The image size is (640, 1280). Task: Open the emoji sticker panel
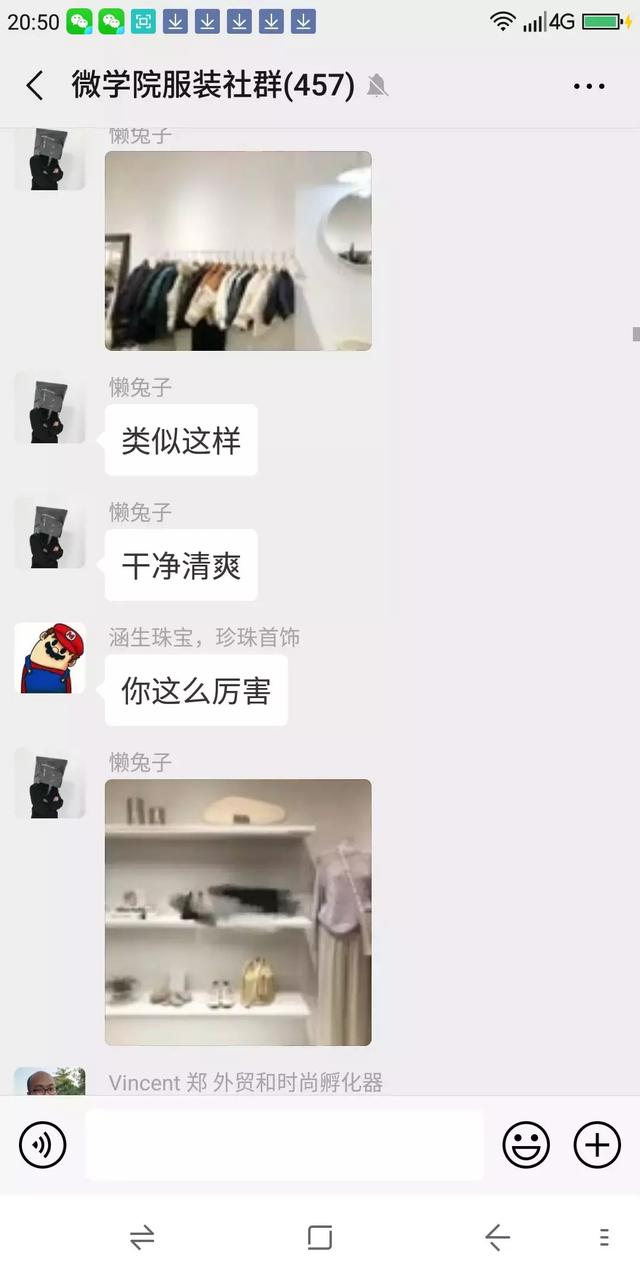pyautogui.click(x=526, y=1145)
